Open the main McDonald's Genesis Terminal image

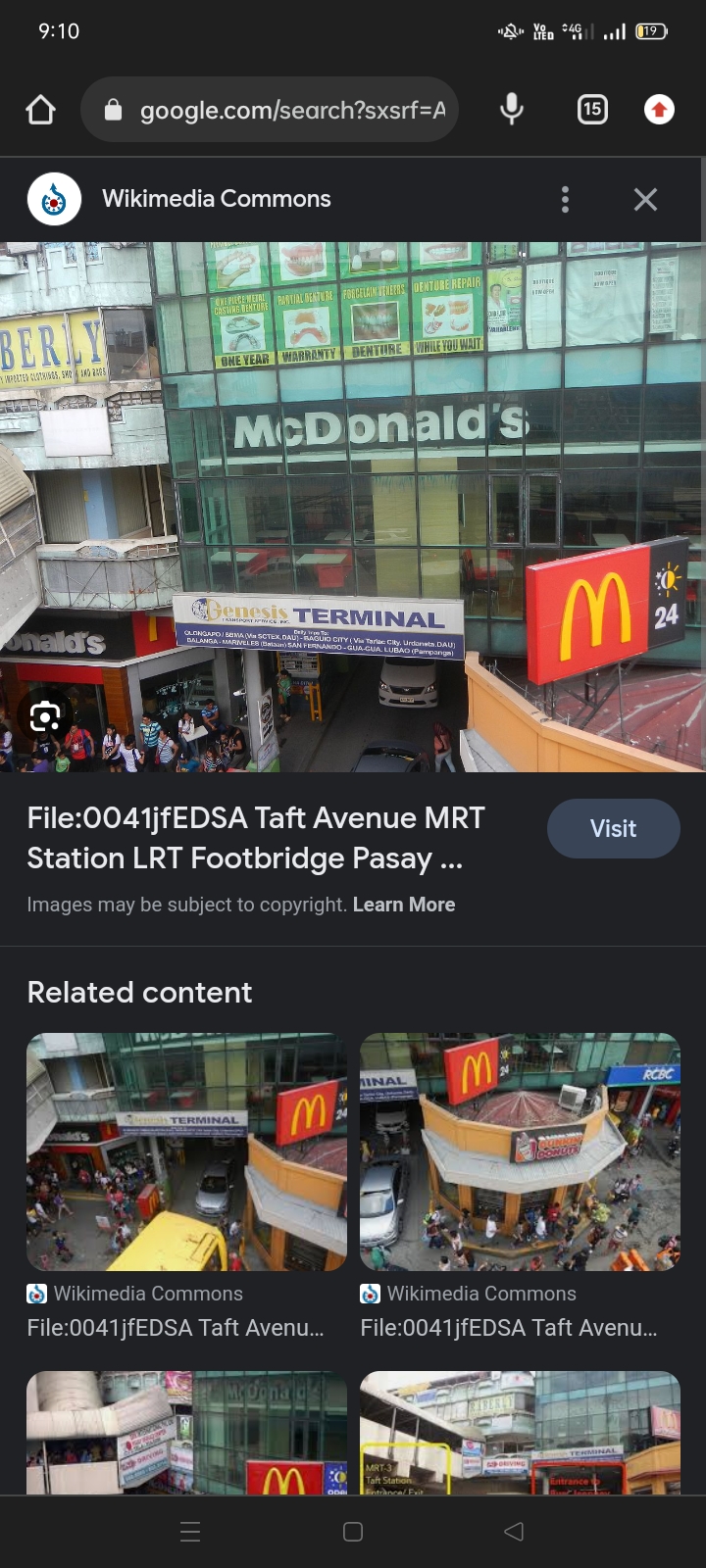(353, 507)
